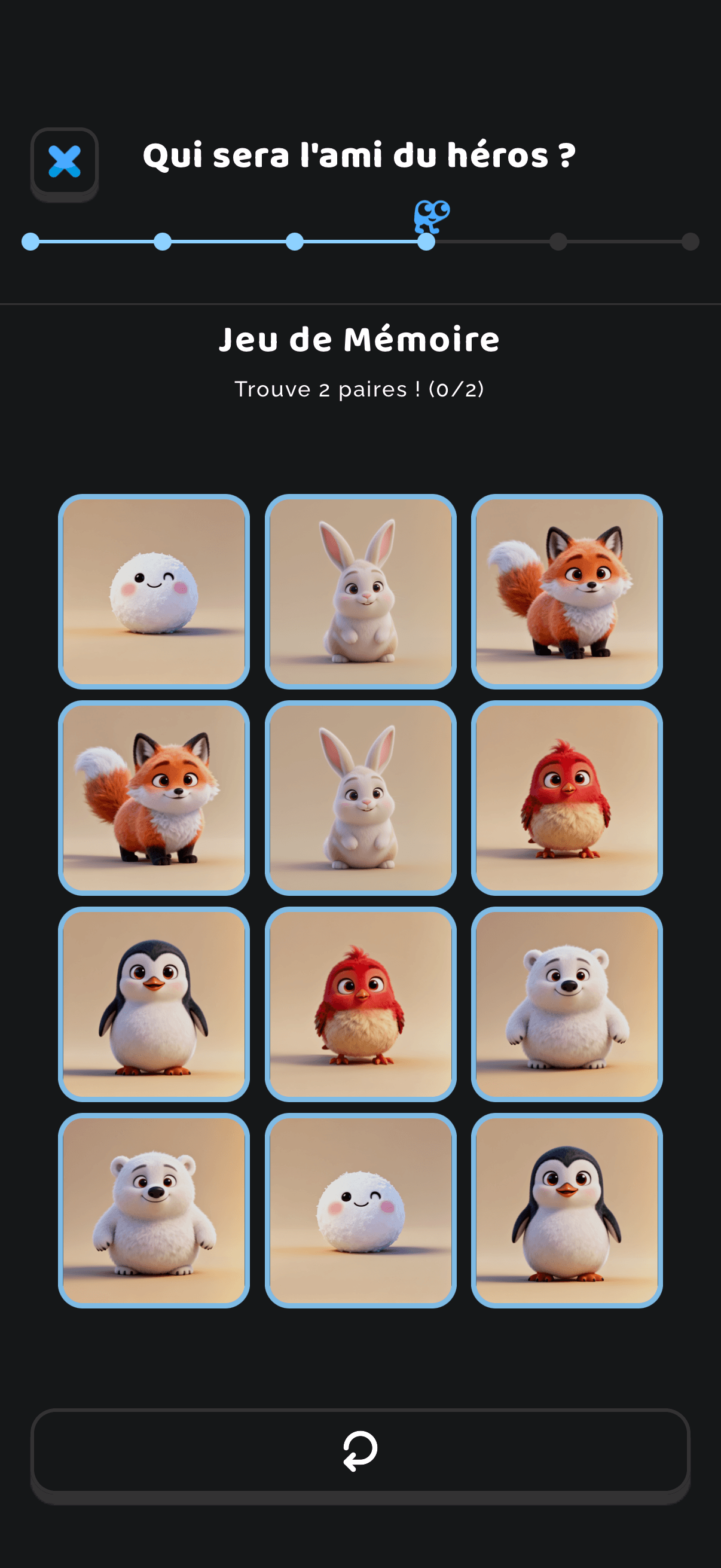Flip the snowball card in the top row

(x=154, y=591)
